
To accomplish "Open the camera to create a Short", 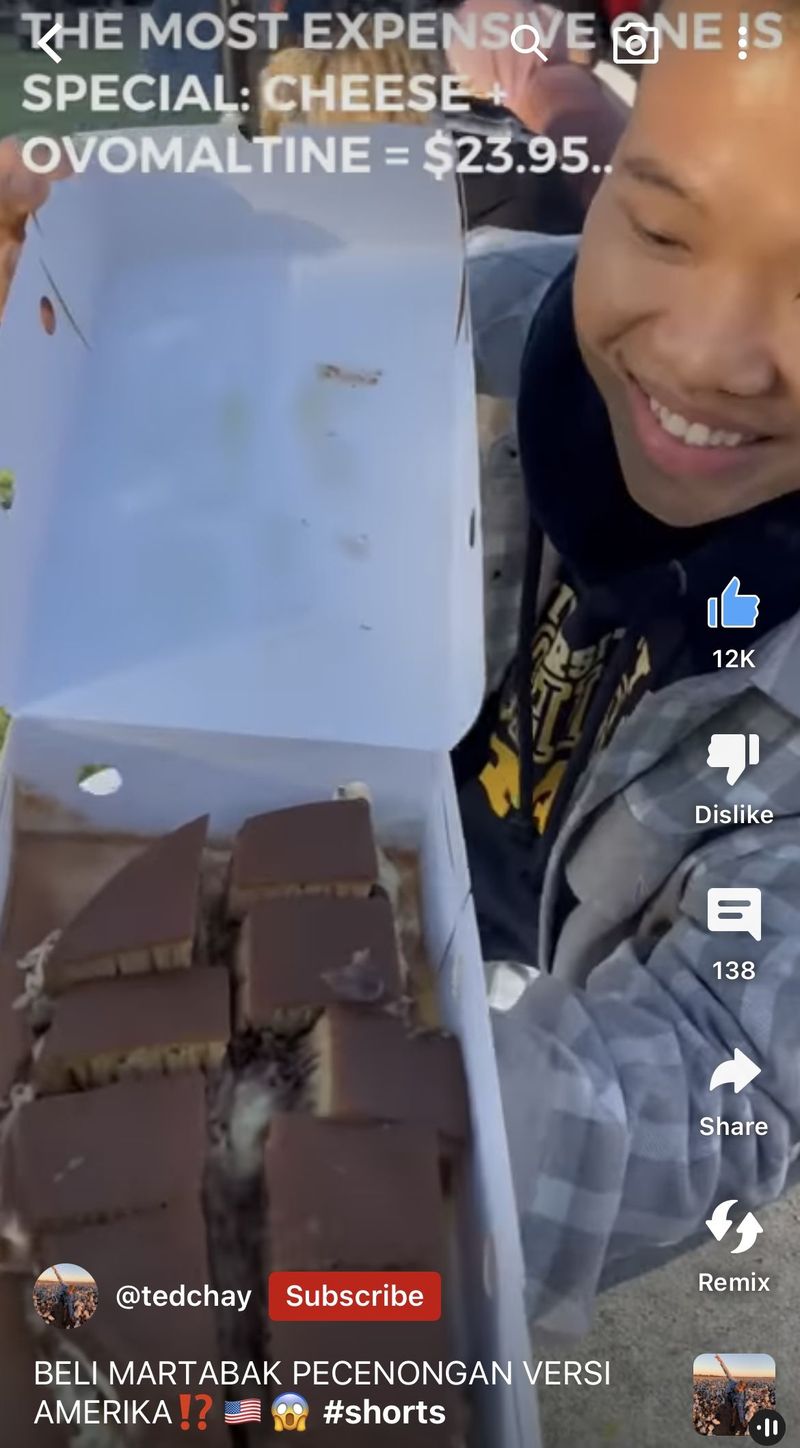I will point(635,42).
